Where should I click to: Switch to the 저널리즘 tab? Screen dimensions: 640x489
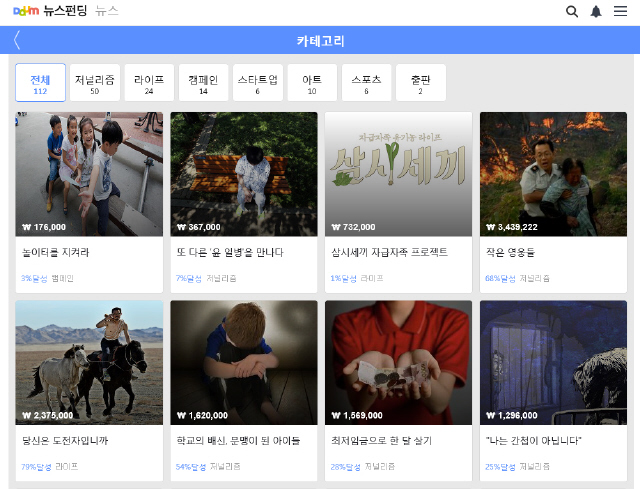(94, 83)
